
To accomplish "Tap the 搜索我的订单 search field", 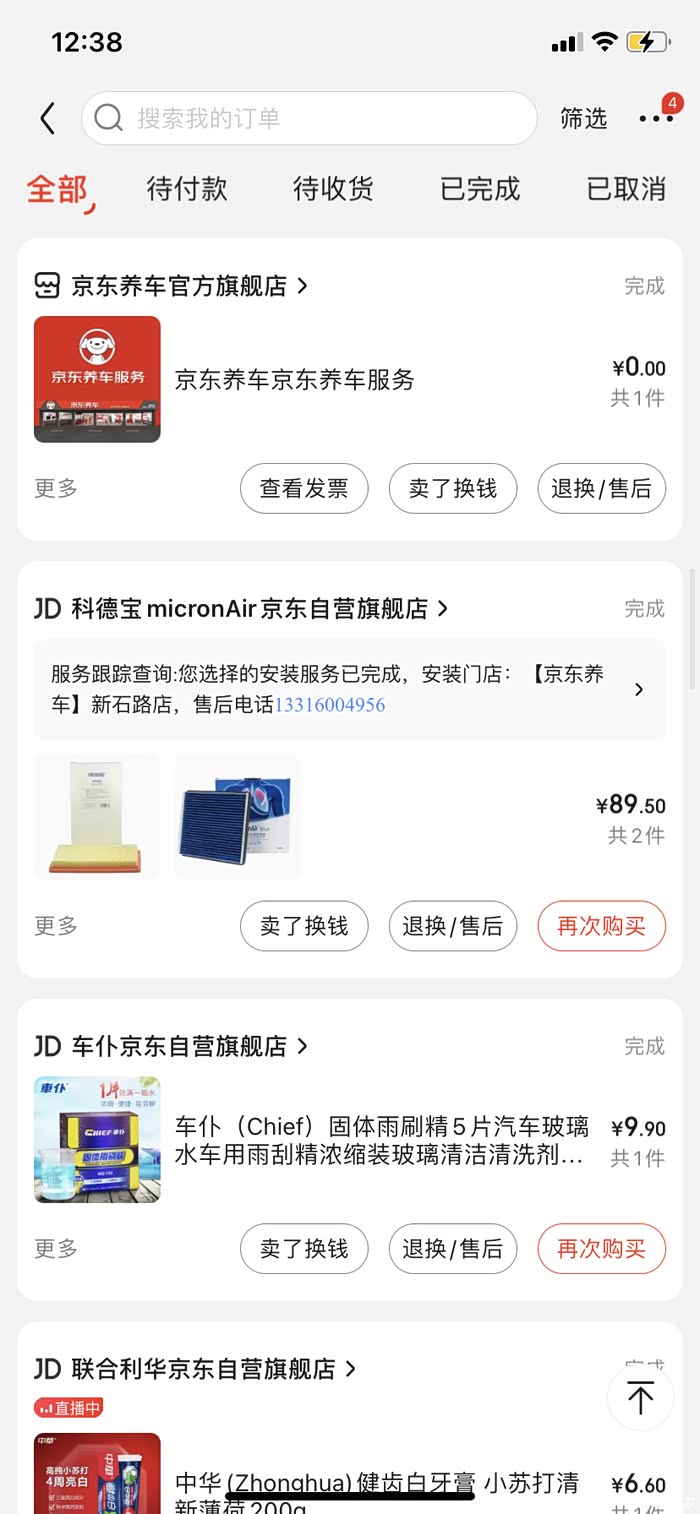I will 308,119.
